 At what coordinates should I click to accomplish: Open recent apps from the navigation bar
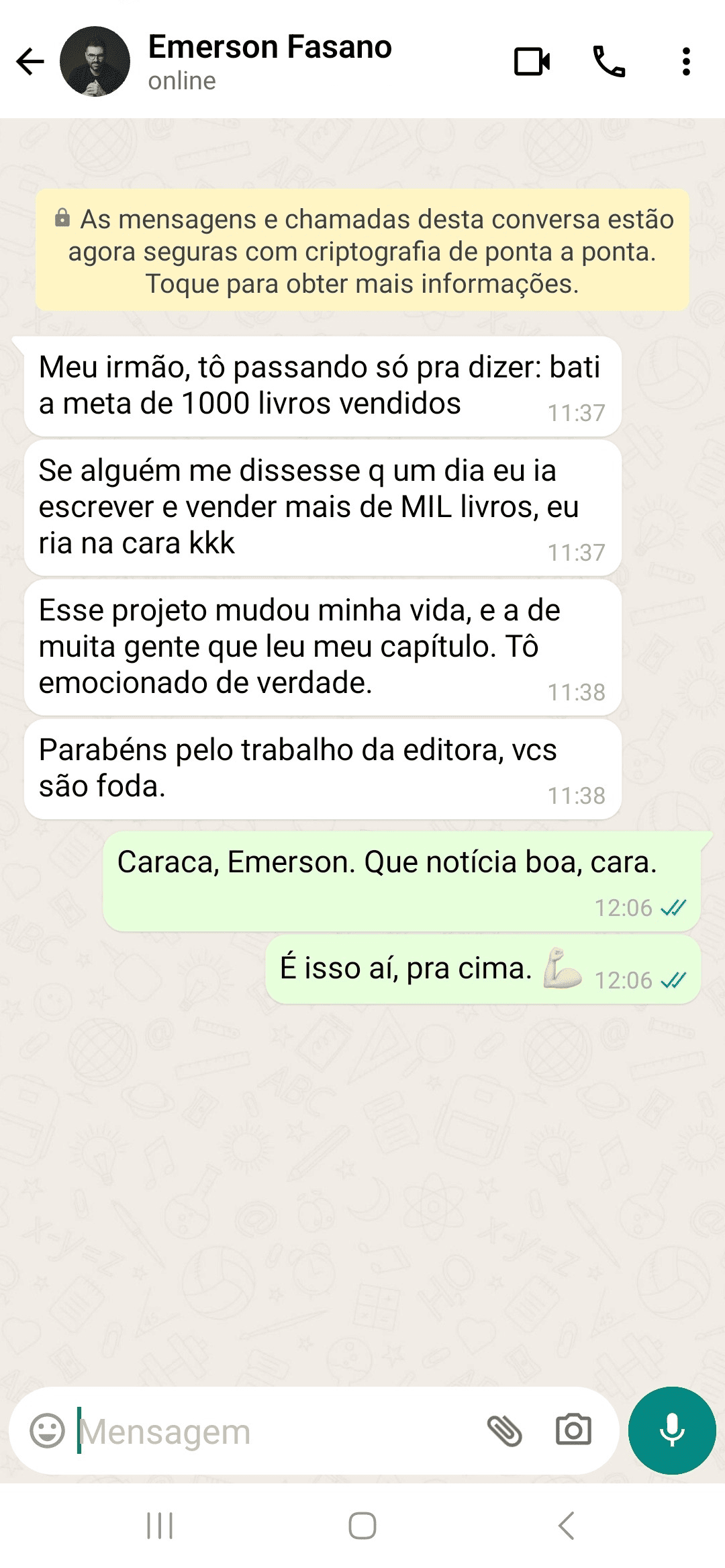[160, 1526]
